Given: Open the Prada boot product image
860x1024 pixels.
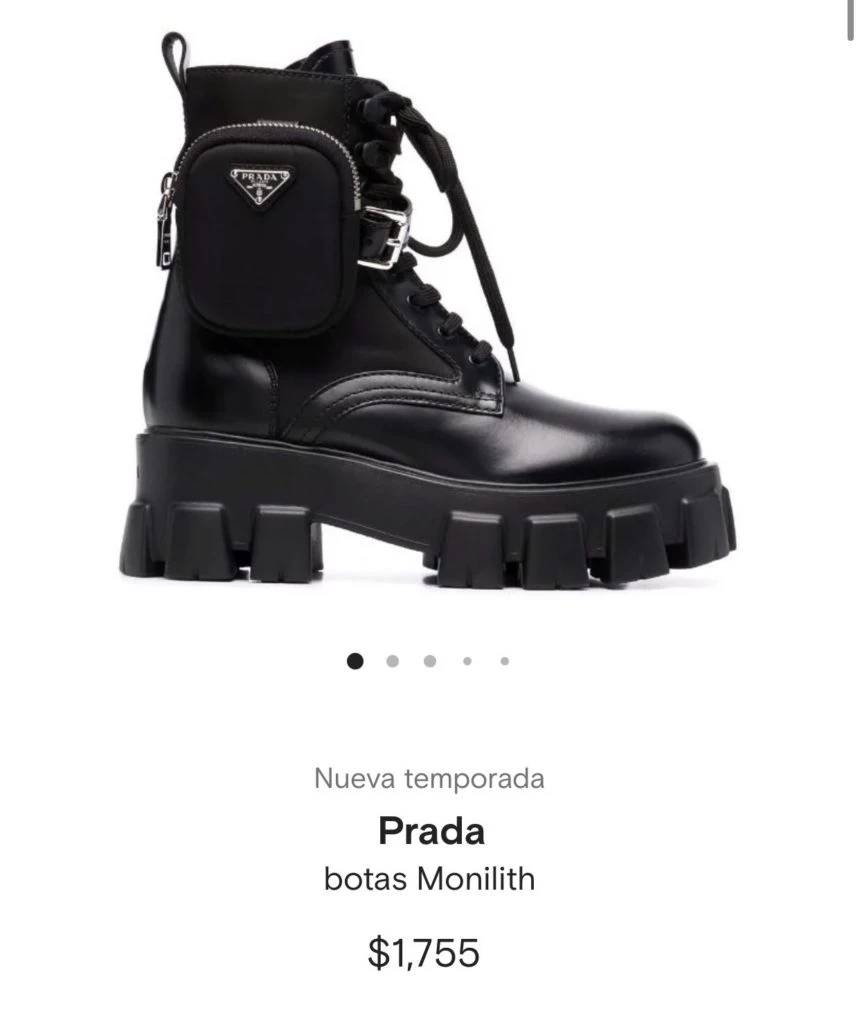Looking at the screenshot, I should 428,320.
